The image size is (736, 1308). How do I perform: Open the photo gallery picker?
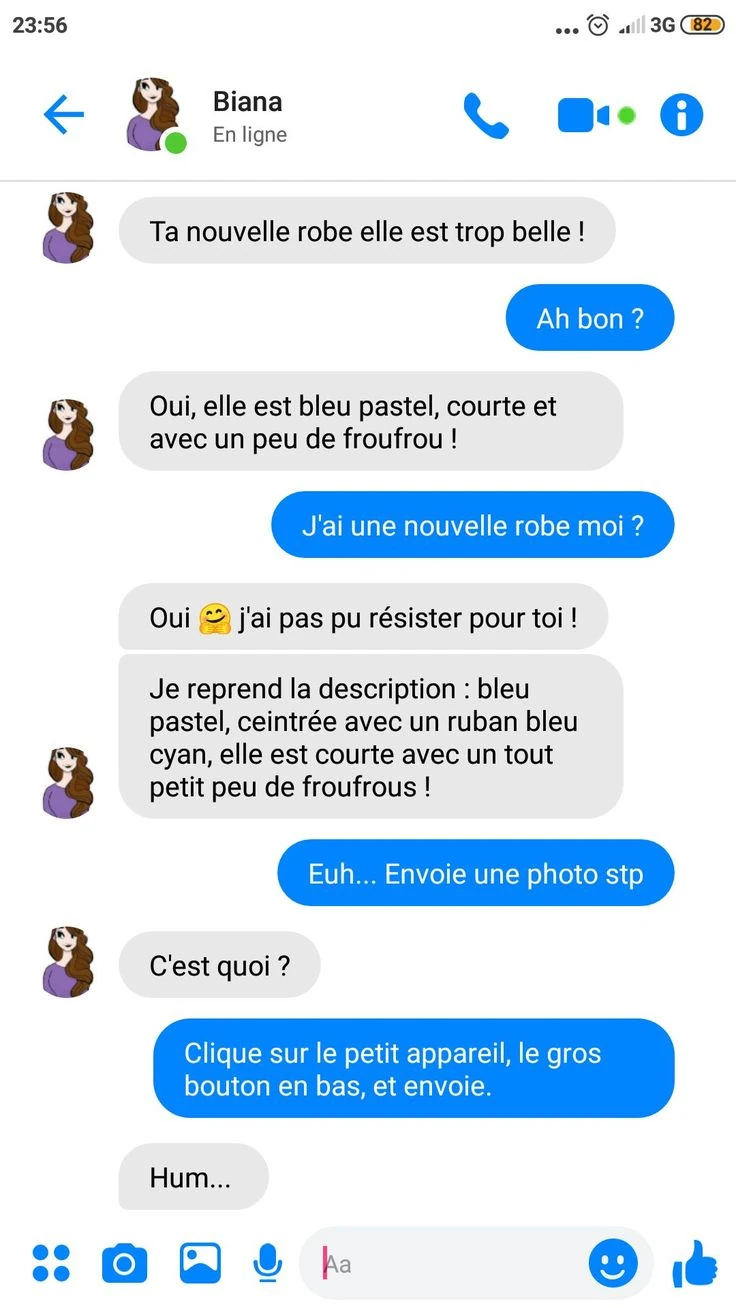point(200,1264)
